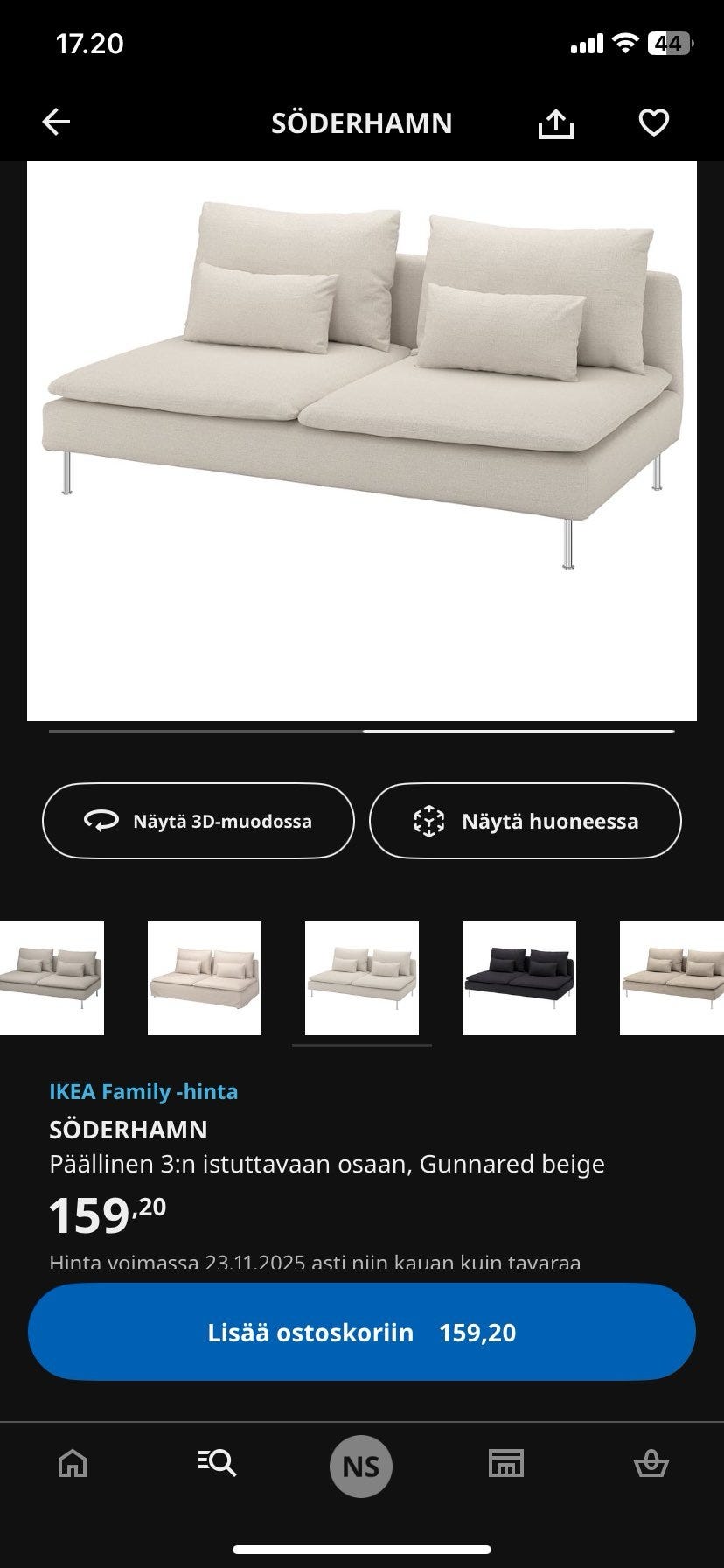Go back using the back arrow
The height and width of the screenshot is (1568, 724).
click(56, 121)
